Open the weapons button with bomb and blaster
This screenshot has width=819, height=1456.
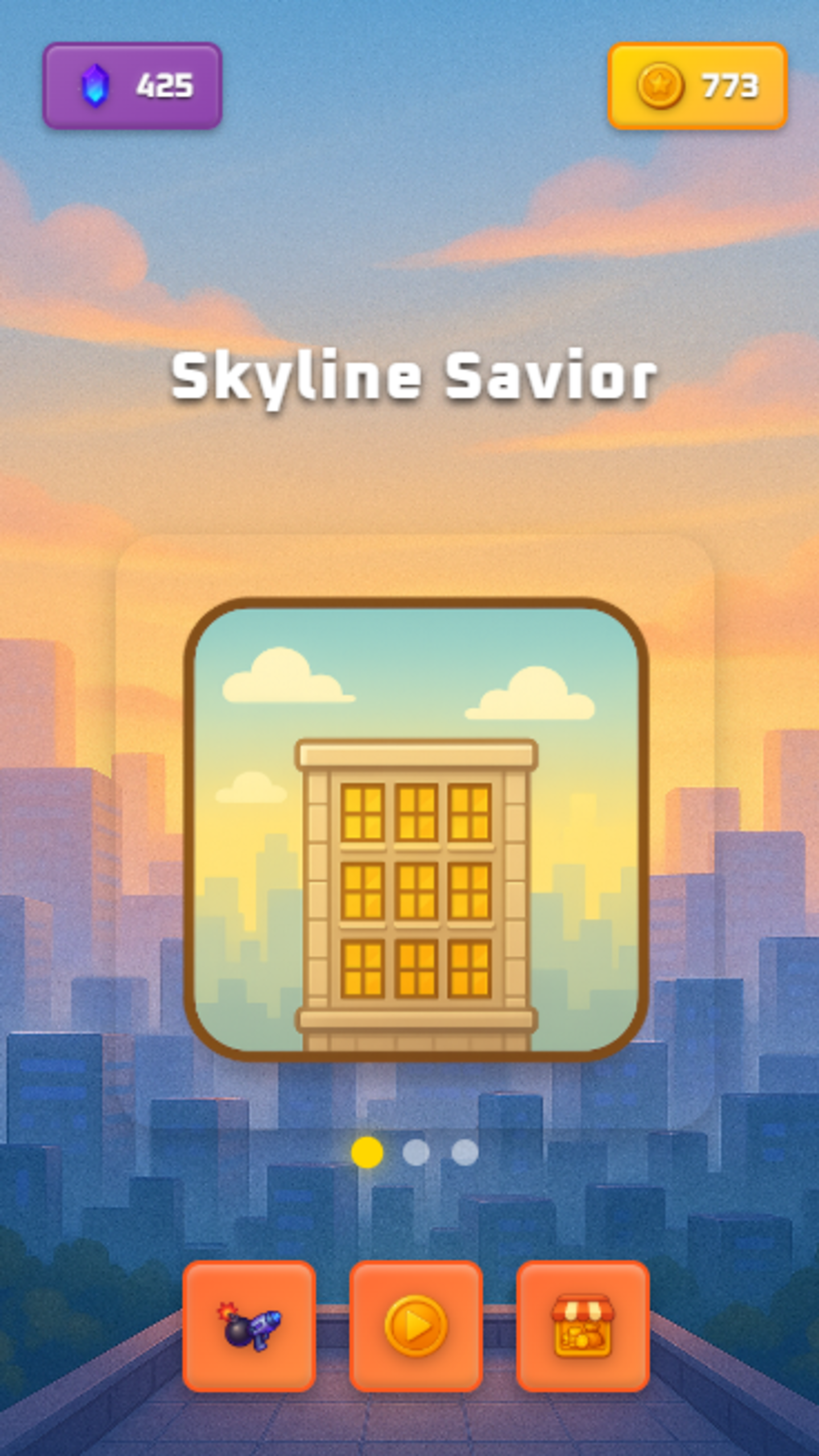249,1326
